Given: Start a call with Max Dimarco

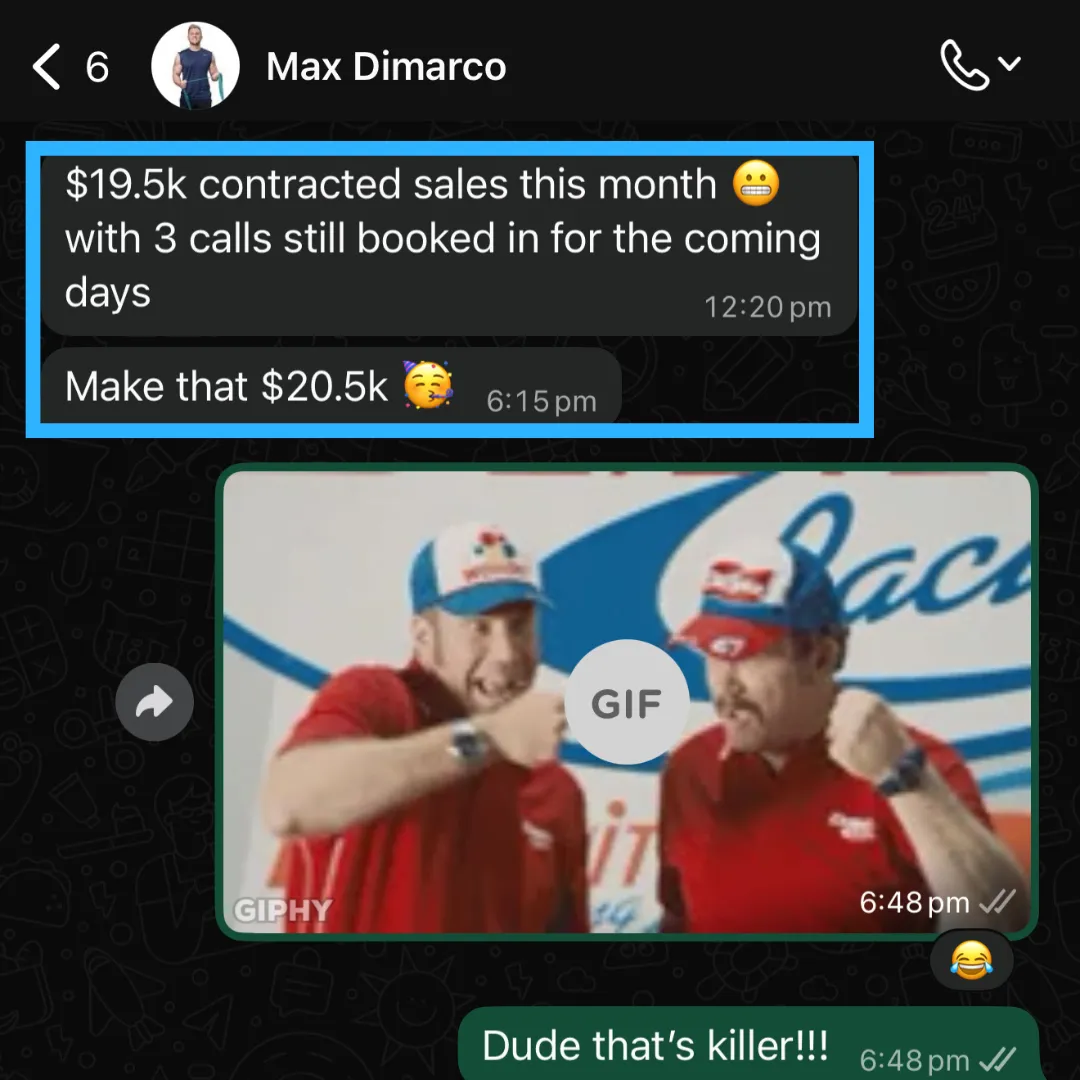Looking at the screenshot, I should 966,66.
